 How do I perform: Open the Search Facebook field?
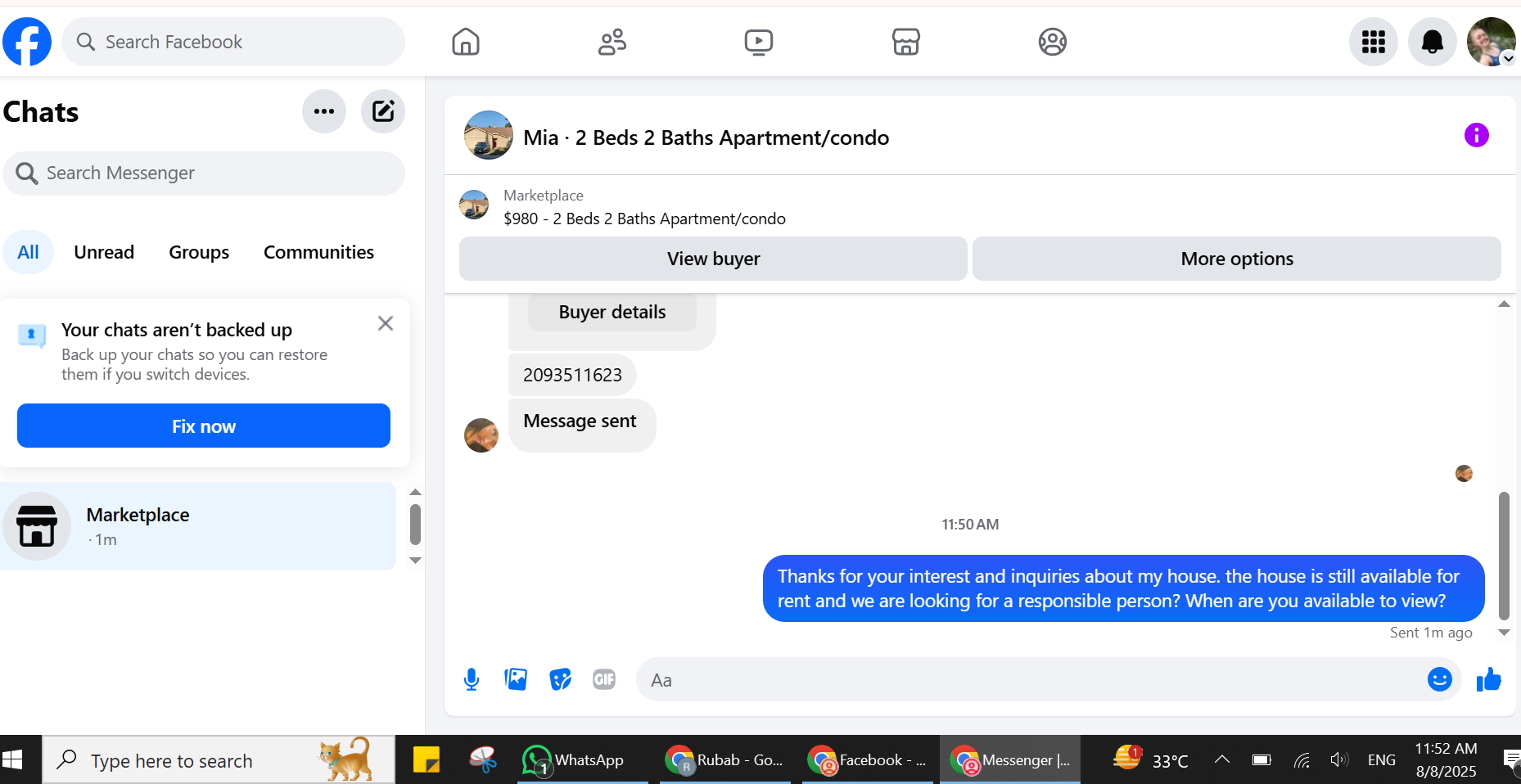(x=233, y=42)
